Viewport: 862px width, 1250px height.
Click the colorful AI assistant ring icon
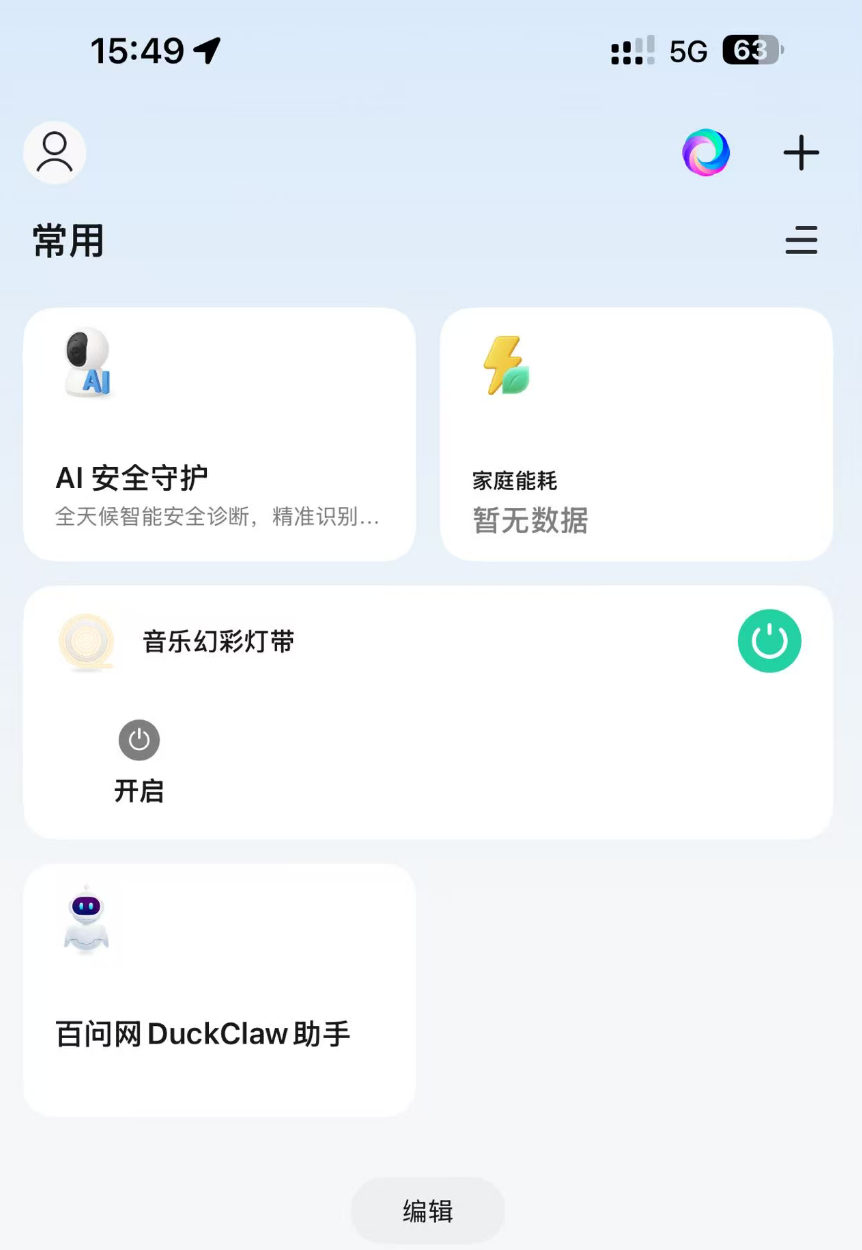click(706, 152)
